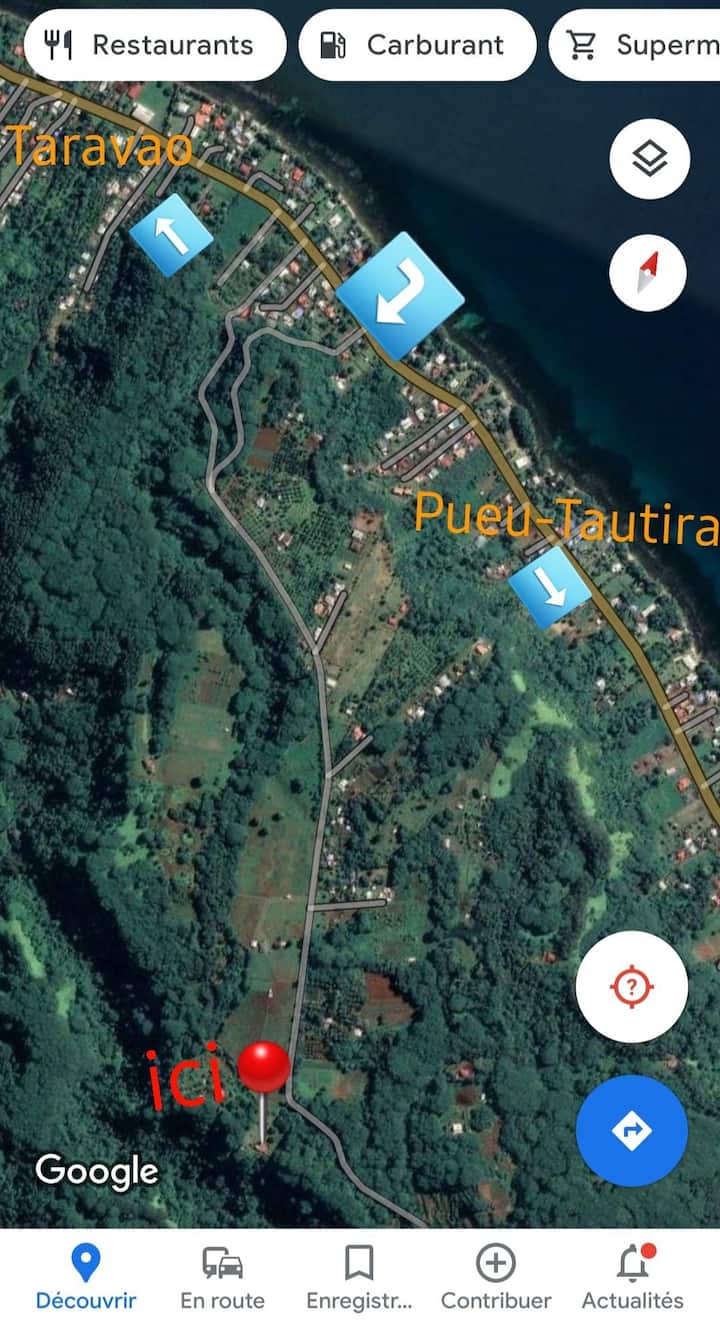Viewport: 720px width, 1337px height.
Task: Open the blue directions button
Action: [x=631, y=1130]
